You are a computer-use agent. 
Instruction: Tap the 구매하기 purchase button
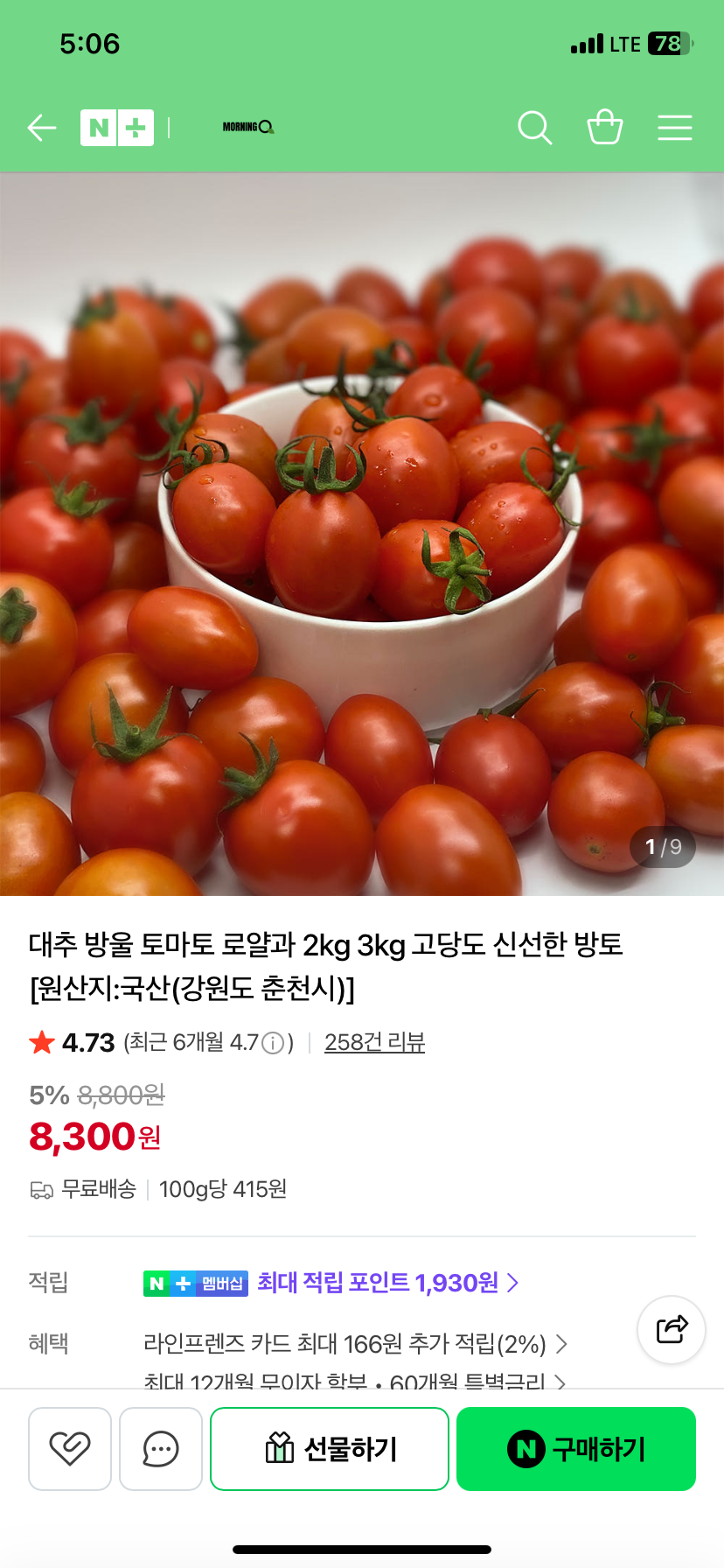[x=575, y=1448]
